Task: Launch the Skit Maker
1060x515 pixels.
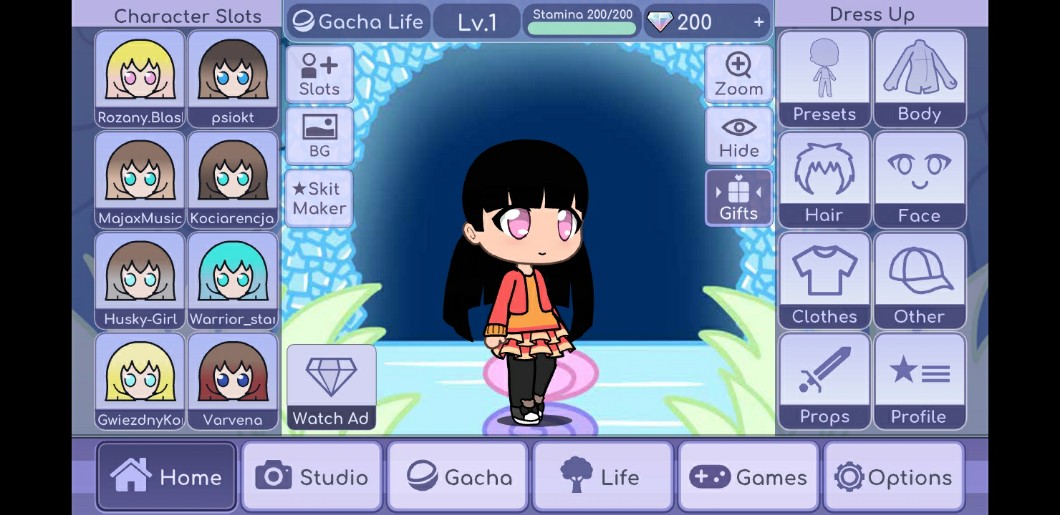Action: (320, 198)
